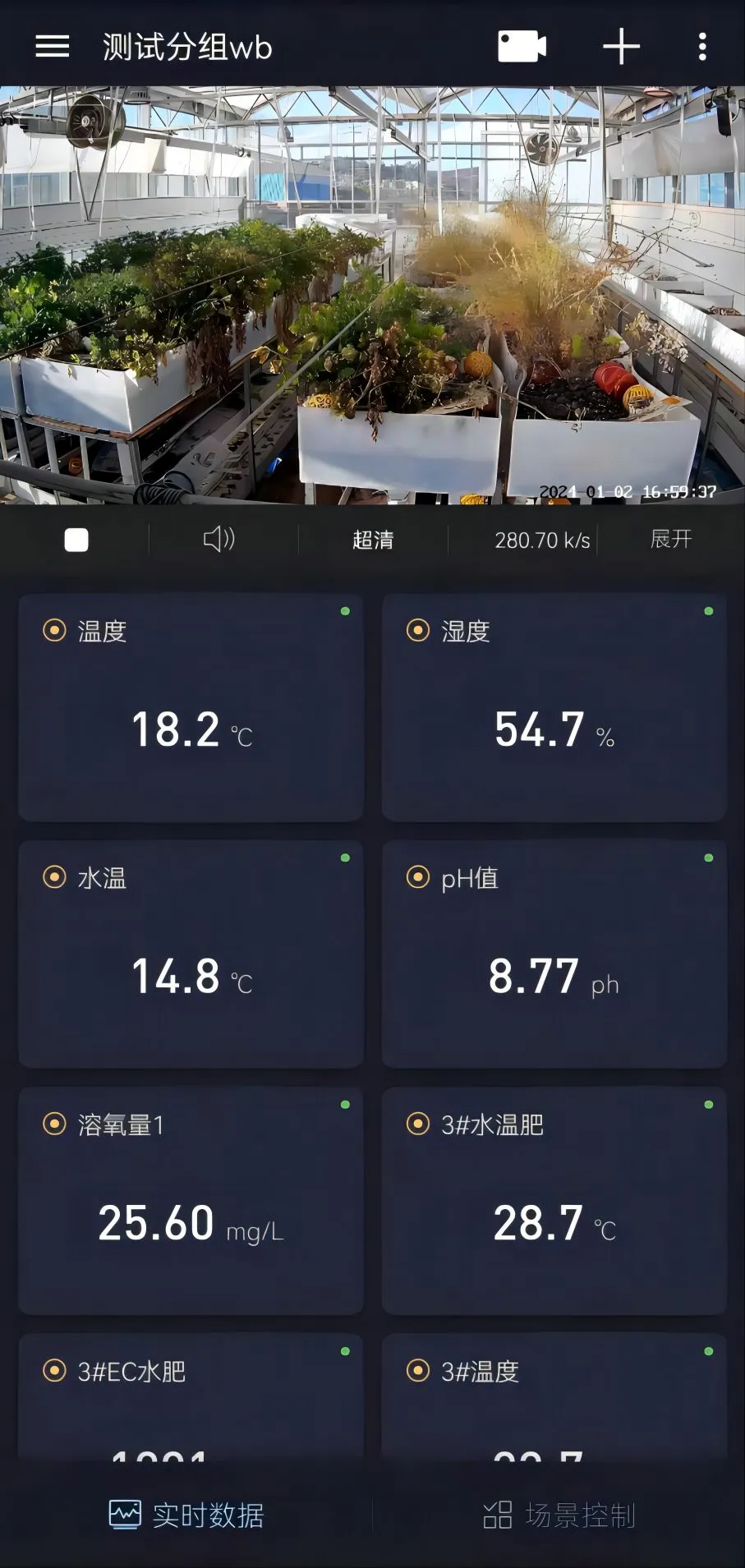This screenshot has width=745, height=1568.
Task: Open the 湿度 sensor card
Action: pyautogui.click(x=554, y=707)
